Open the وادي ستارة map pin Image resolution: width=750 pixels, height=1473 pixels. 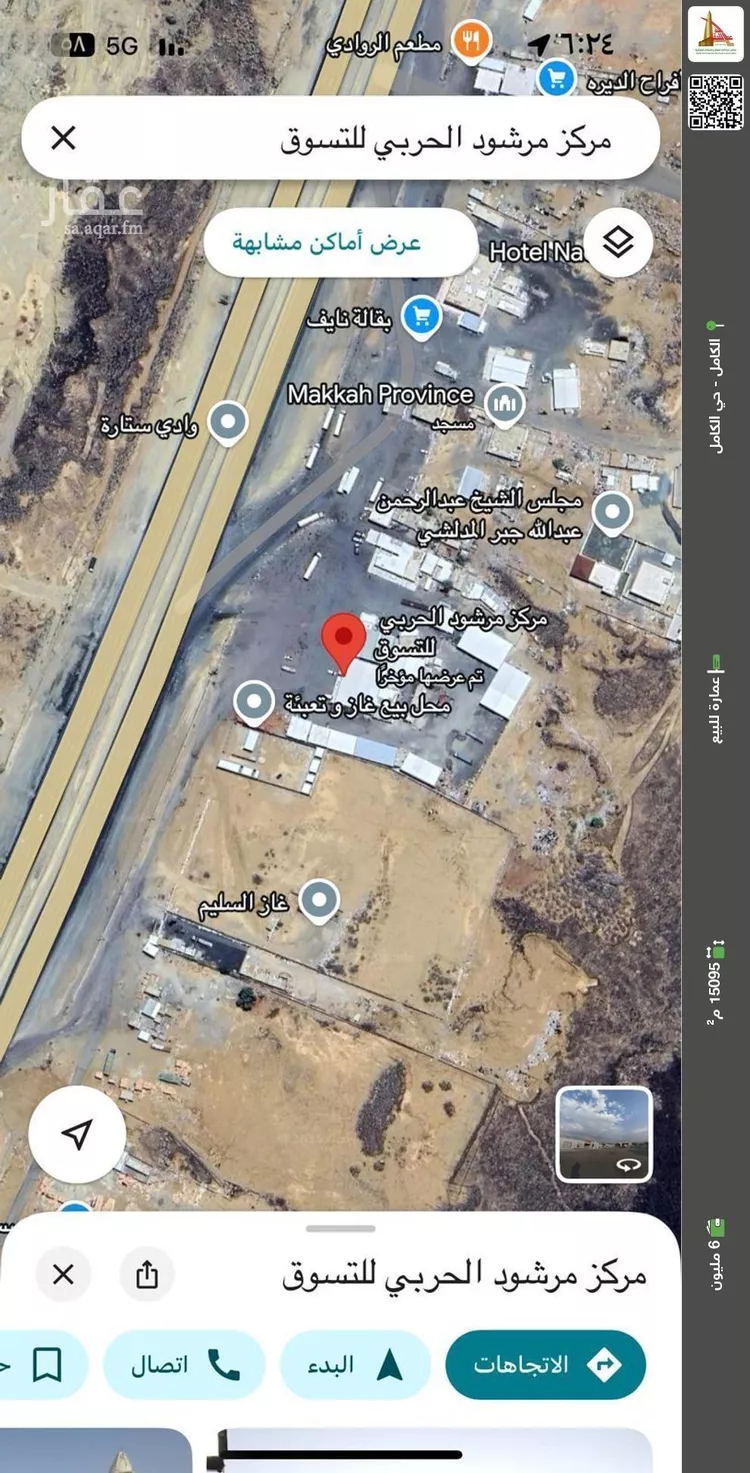[x=227, y=422]
